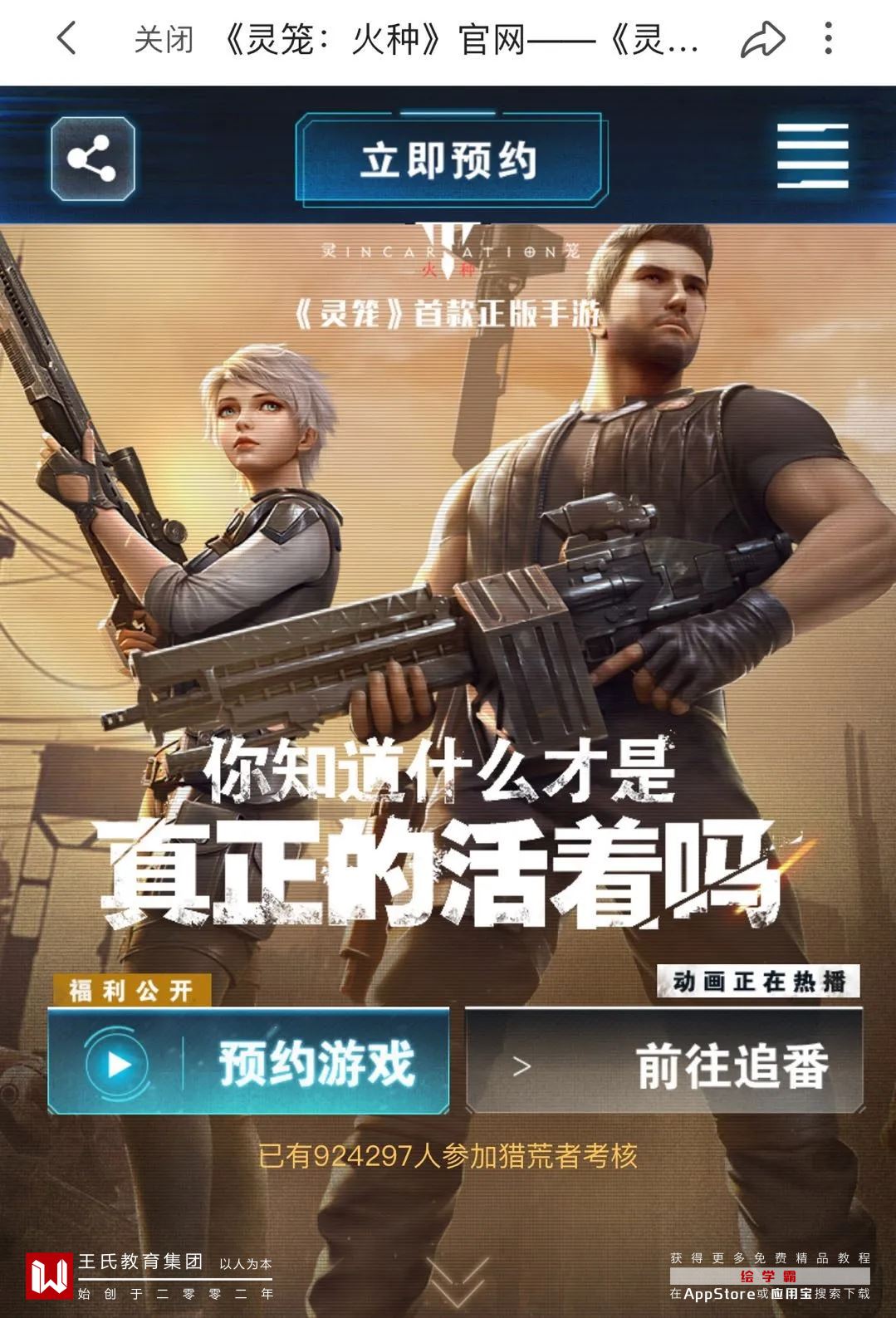The height and width of the screenshot is (1318, 896).
Task: Tap the 立即预约 button at the top
Action: point(448,159)
